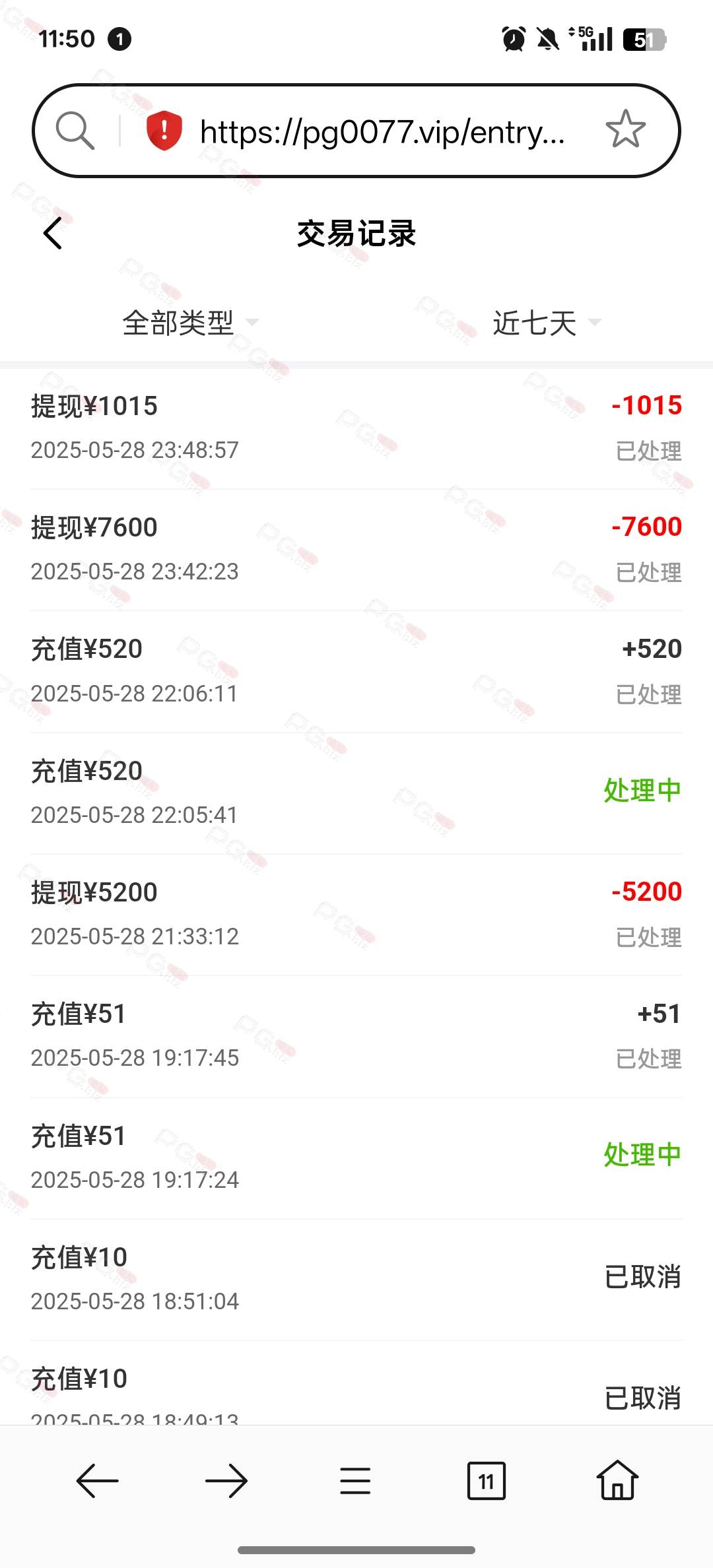Open the 充值¥51 record marked 已处理
This screenshot has height=1568, width=713.
click(356, 1036)
